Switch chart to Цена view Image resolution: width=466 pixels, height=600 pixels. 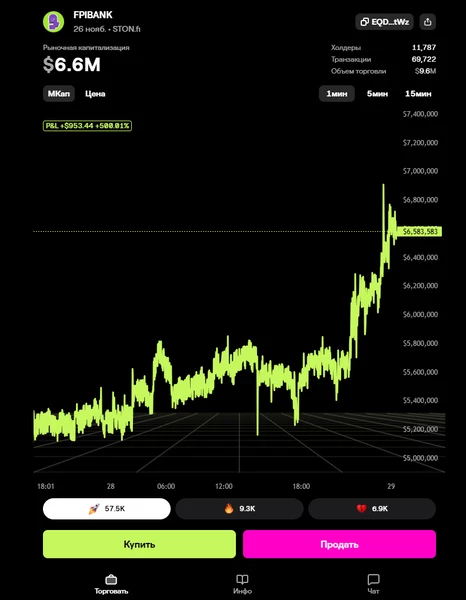pyautogui.click(x=95, y=94)
